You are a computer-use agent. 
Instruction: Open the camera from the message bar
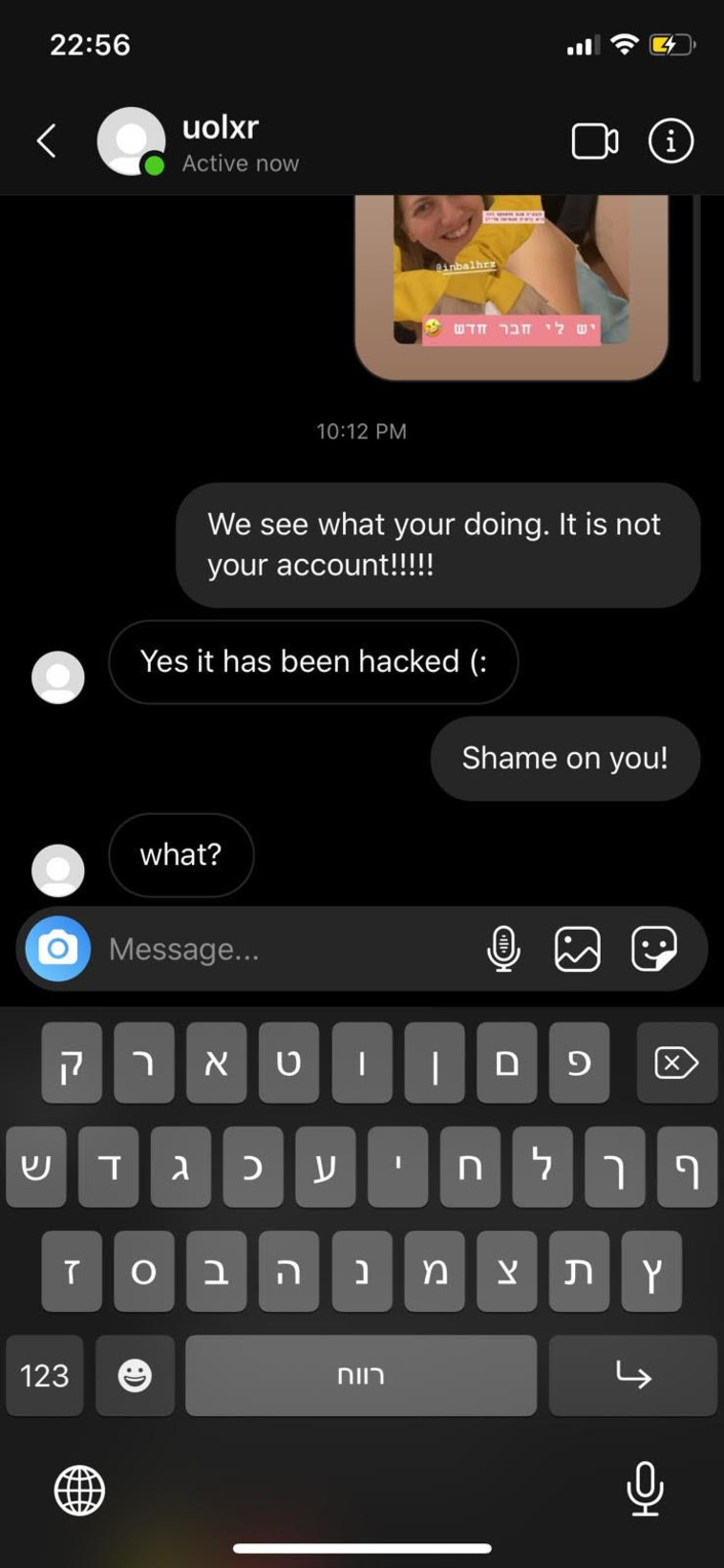coord(58,949)
